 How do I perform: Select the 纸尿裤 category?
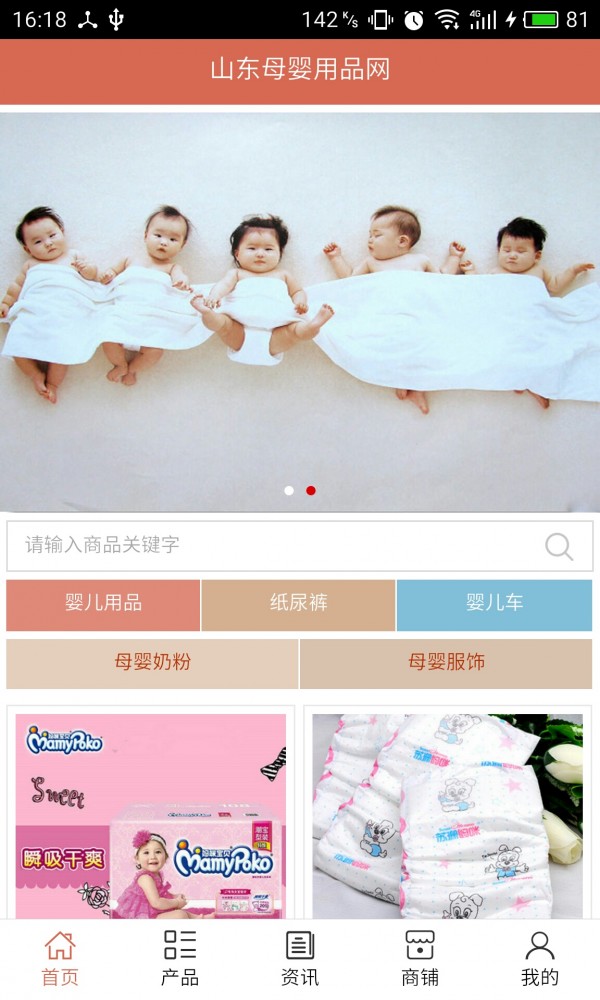click(x=298, y=604)
